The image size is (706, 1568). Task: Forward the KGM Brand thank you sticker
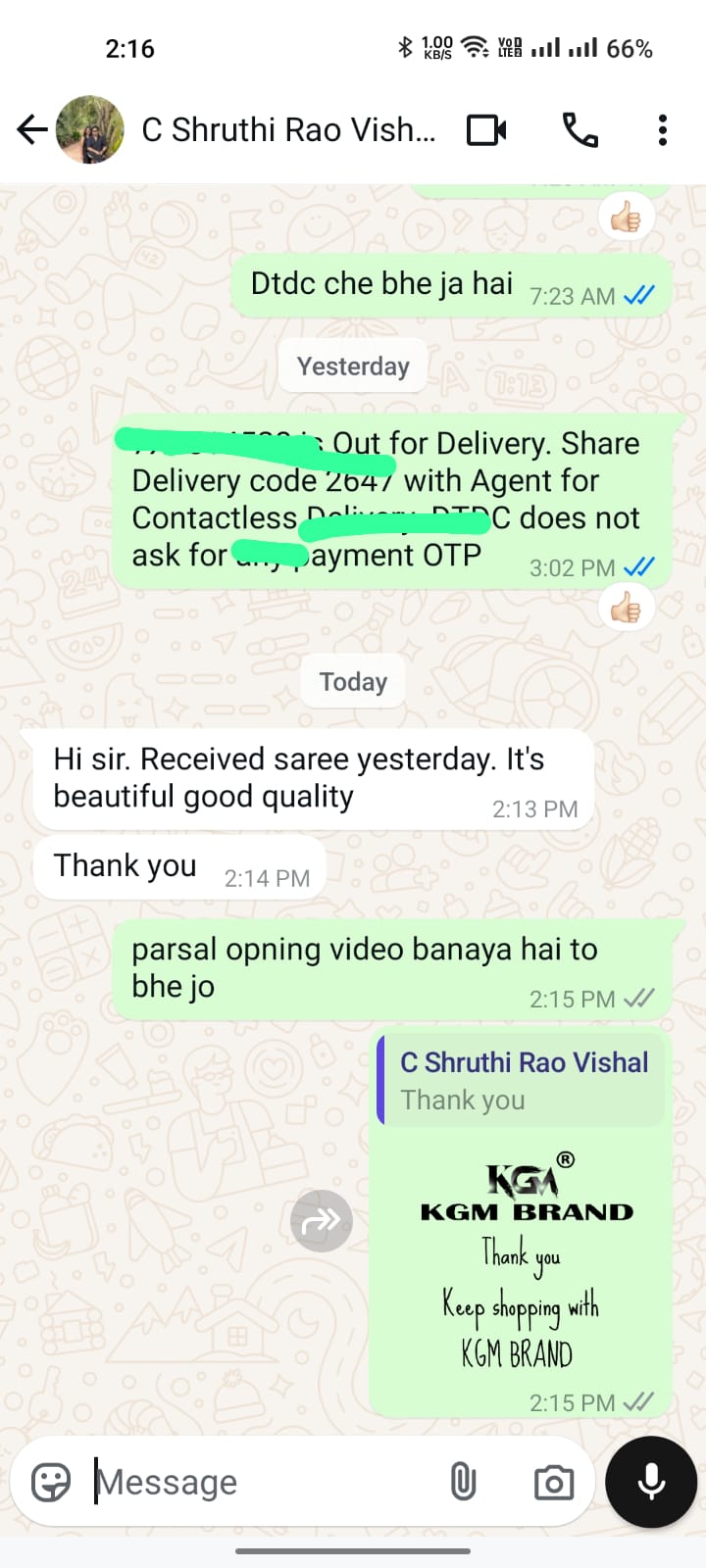(322, 1220)
